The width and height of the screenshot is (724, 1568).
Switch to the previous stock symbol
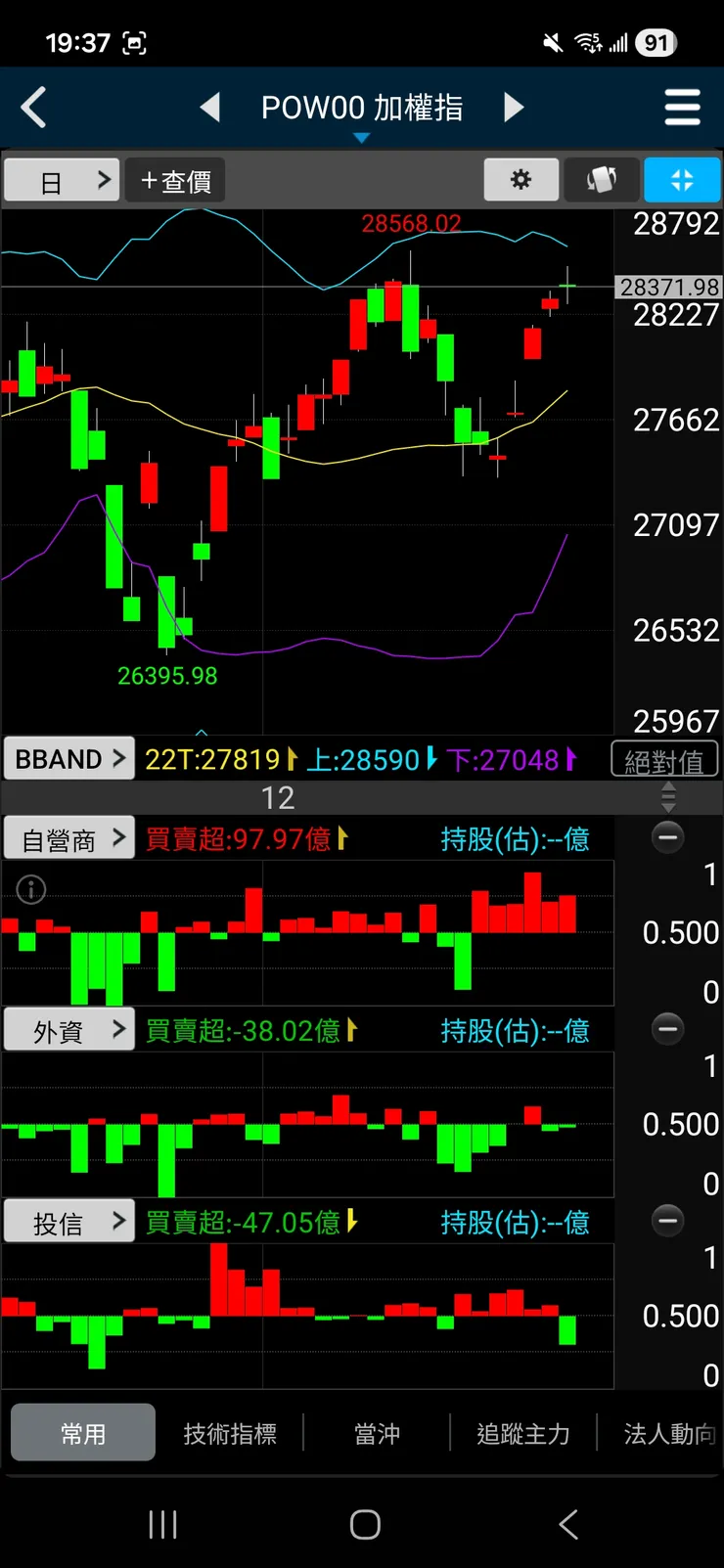point(209,108)
